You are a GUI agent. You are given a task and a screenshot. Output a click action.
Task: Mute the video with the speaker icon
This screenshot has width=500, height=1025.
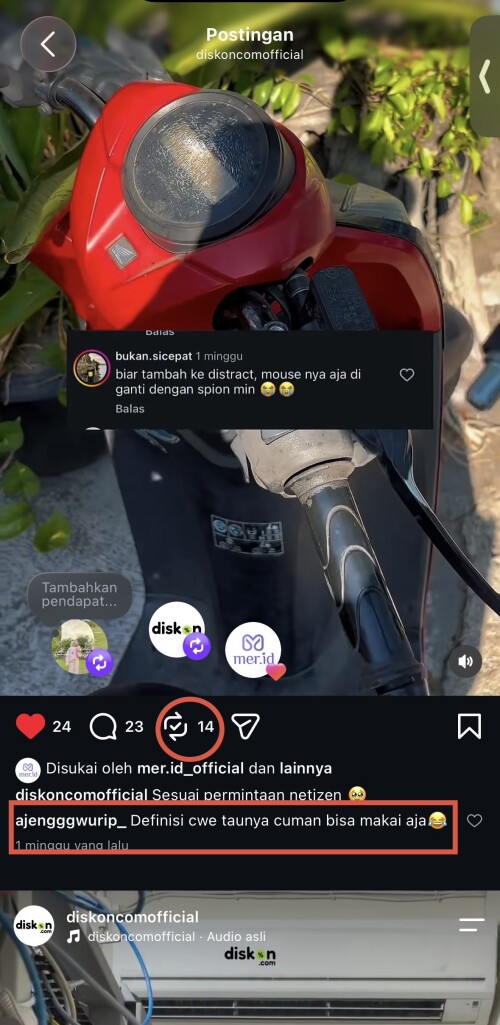point(465,662)
